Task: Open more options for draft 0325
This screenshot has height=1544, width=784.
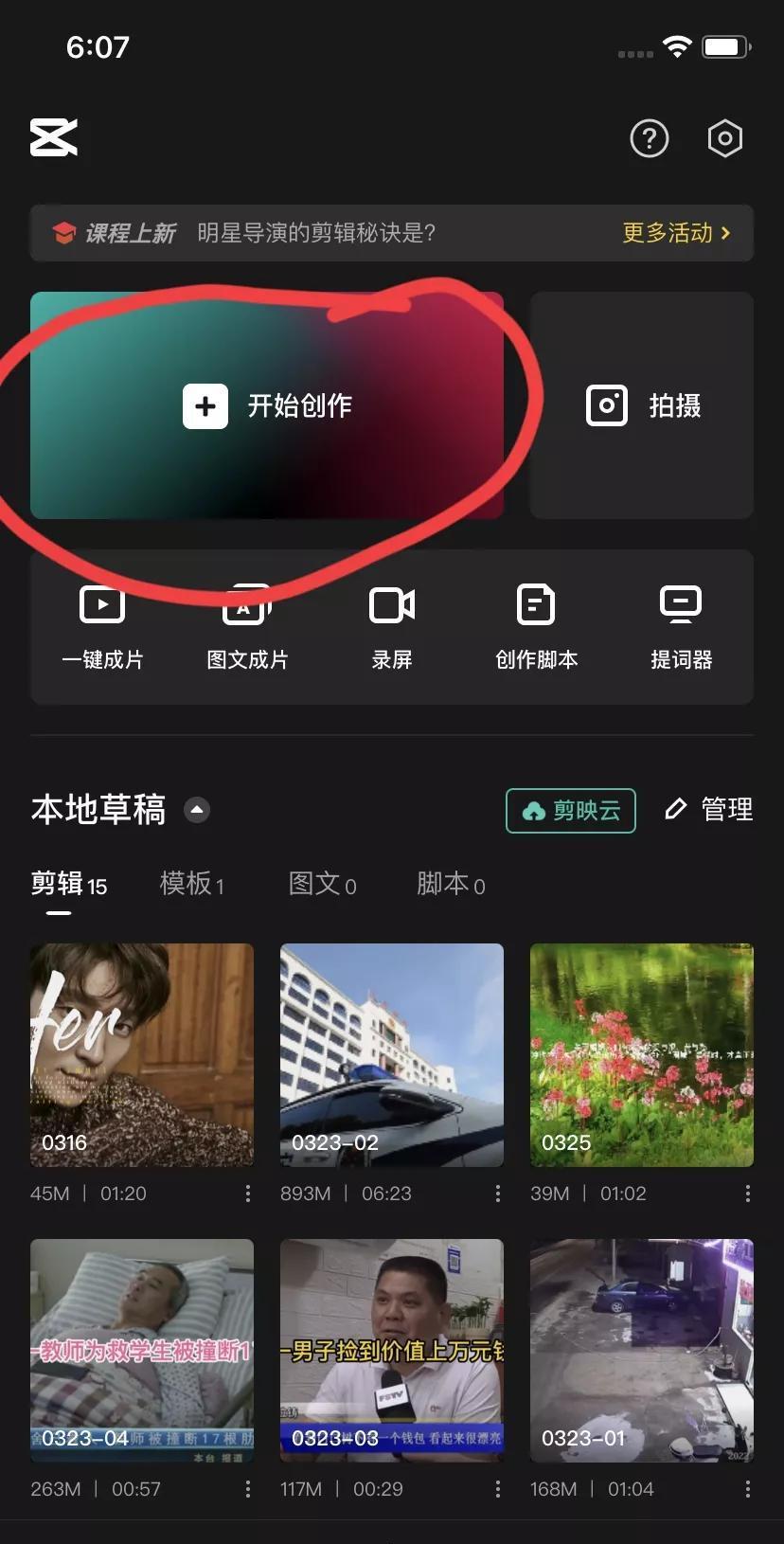Action: (747, 1194)
